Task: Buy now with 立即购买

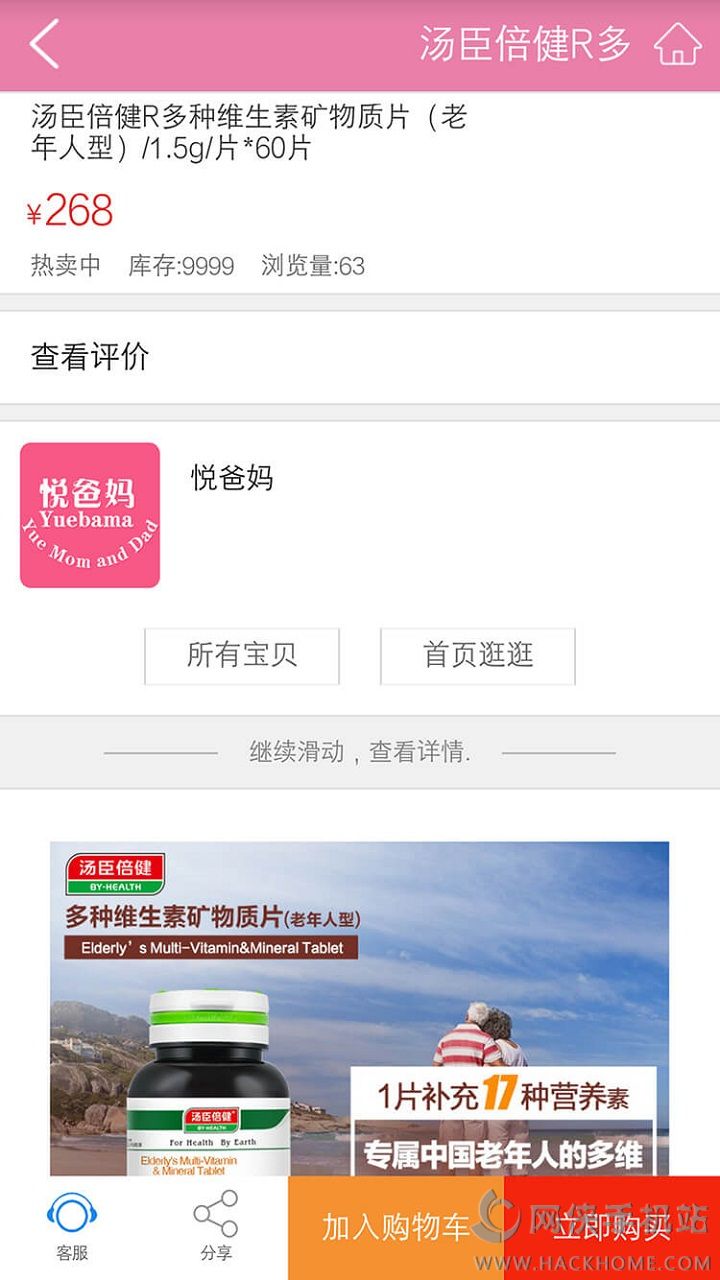Action: tap(612, 1227)
